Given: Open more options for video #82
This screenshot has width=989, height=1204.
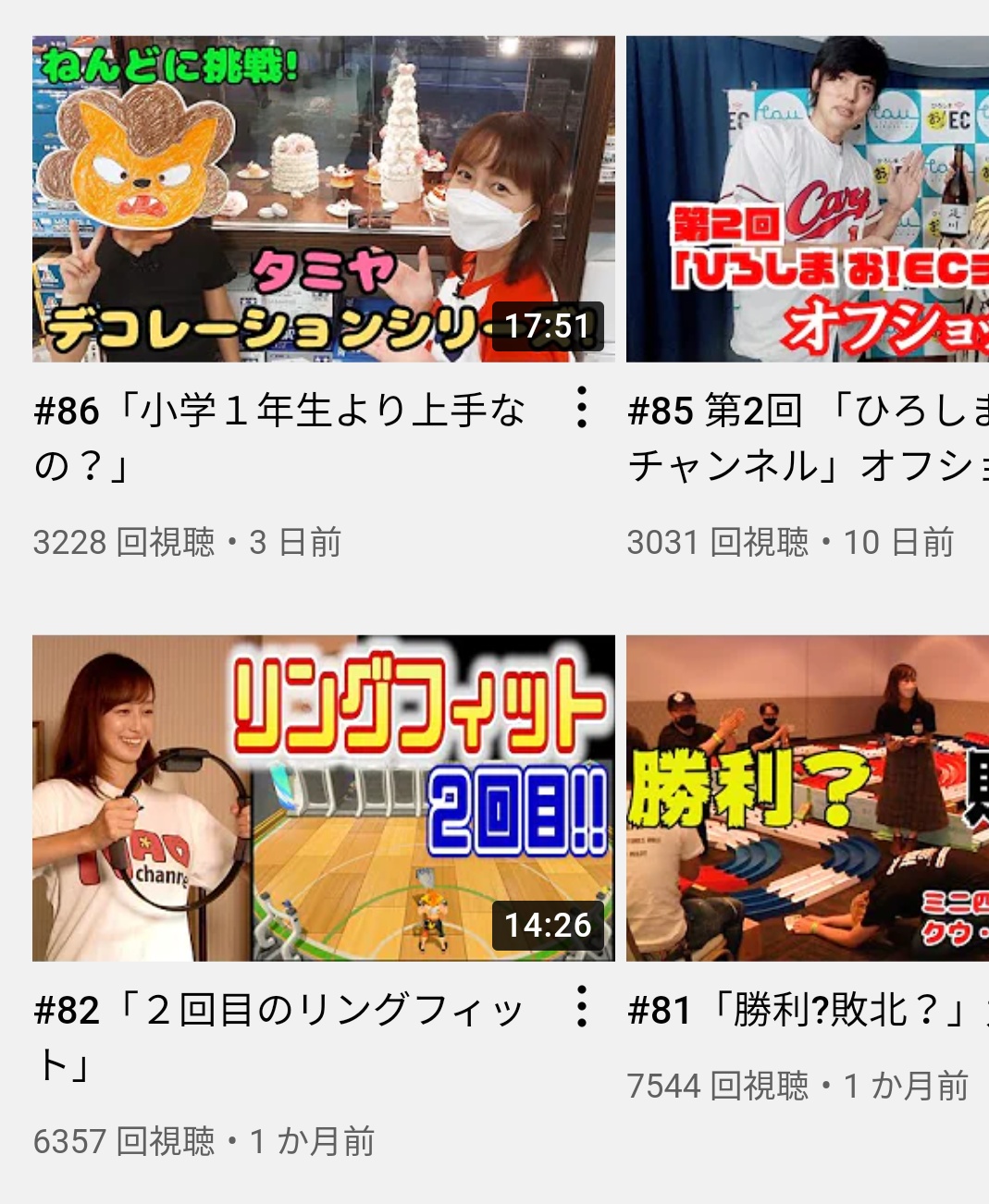Looking at the screenshot, I should pyautogui.click(x=581, y=1007).
